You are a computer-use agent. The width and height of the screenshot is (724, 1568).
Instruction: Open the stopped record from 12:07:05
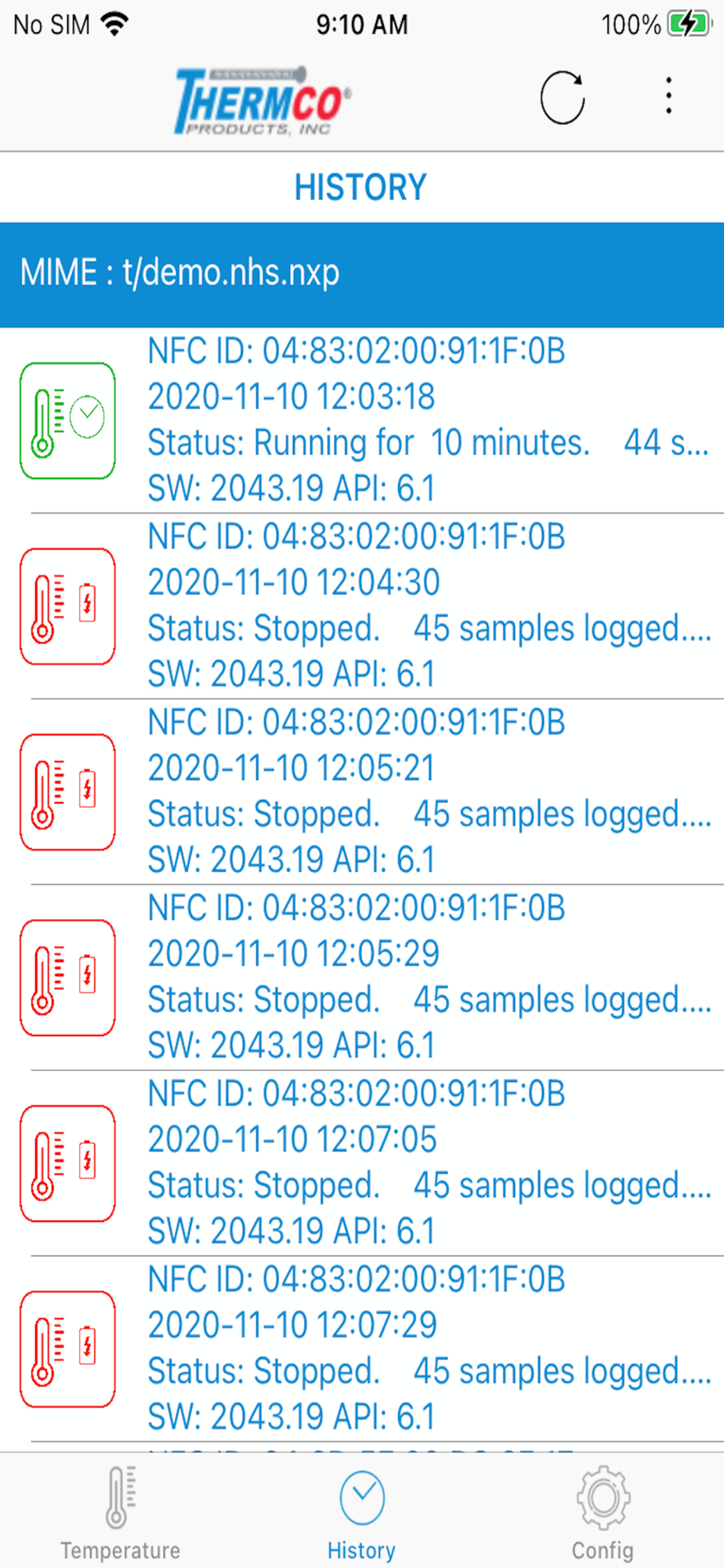click(x=362, y=1163)
